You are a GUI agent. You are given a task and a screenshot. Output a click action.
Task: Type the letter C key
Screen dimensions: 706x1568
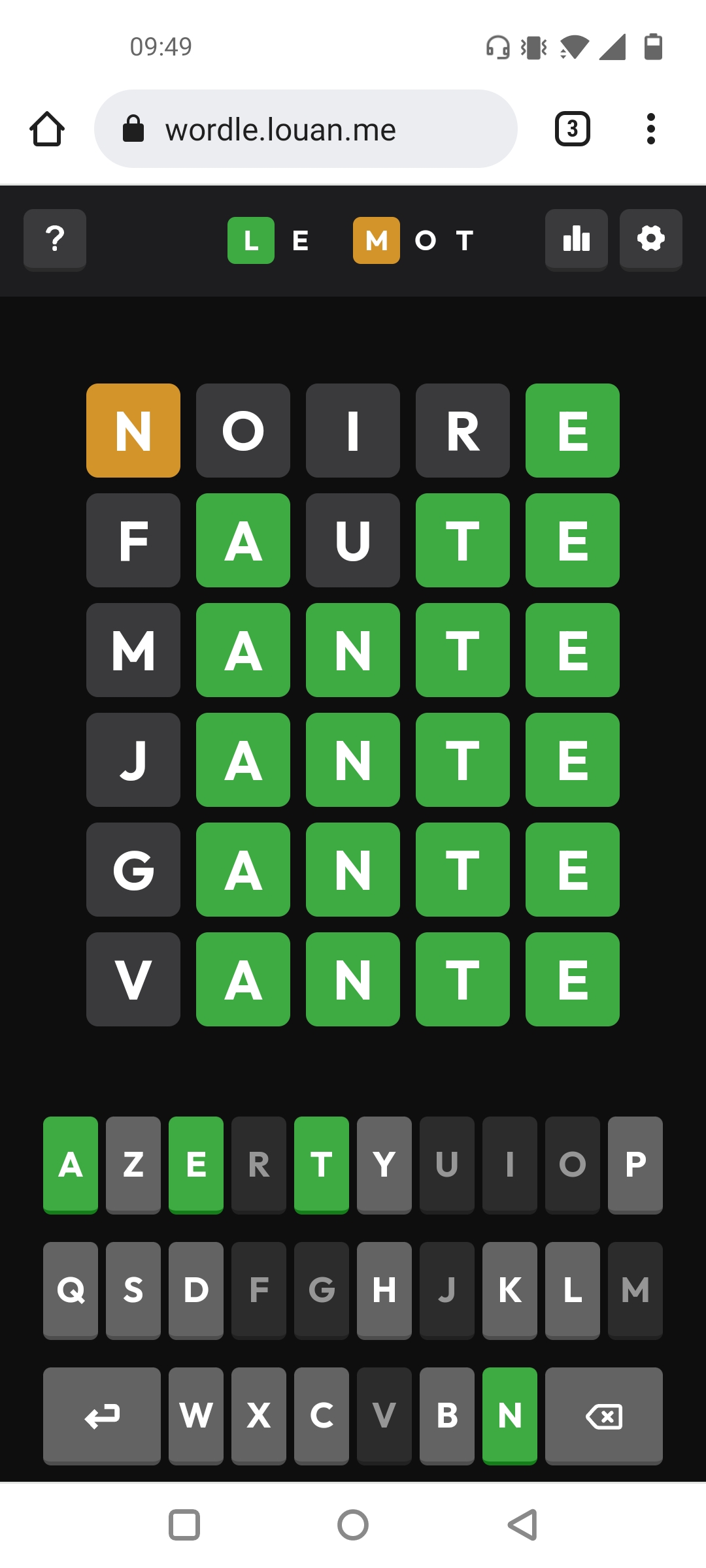click(x=322, y=1416)
